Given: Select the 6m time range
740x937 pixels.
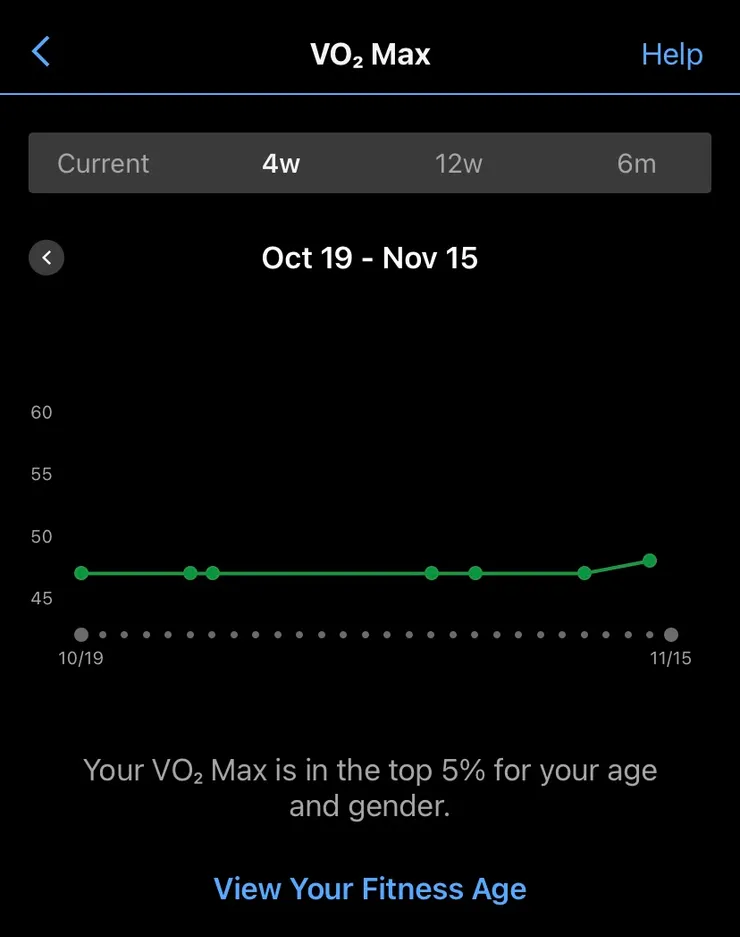Looking at the screenshot, I should (637, 163).
